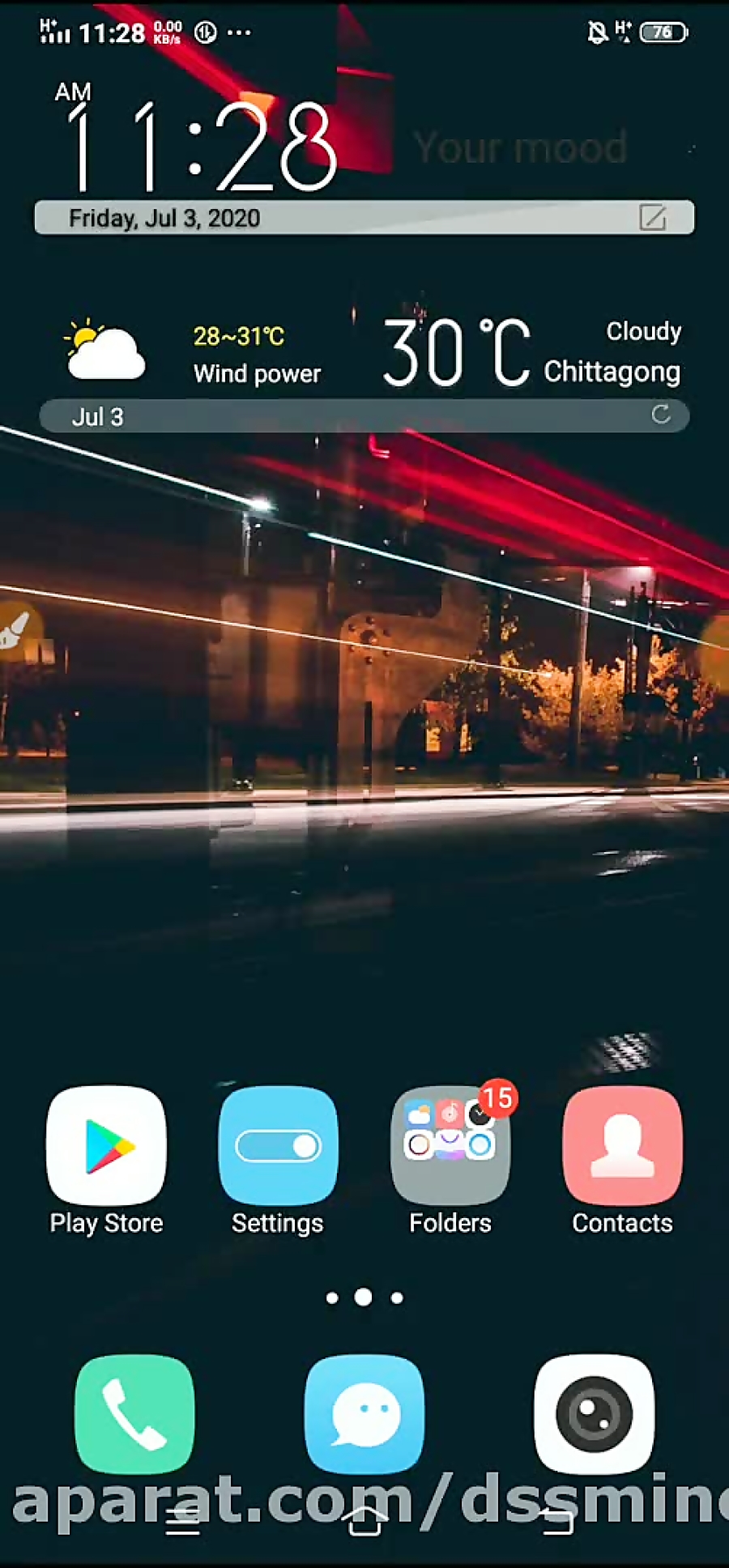Tap the system back button

click(556, 1522)
